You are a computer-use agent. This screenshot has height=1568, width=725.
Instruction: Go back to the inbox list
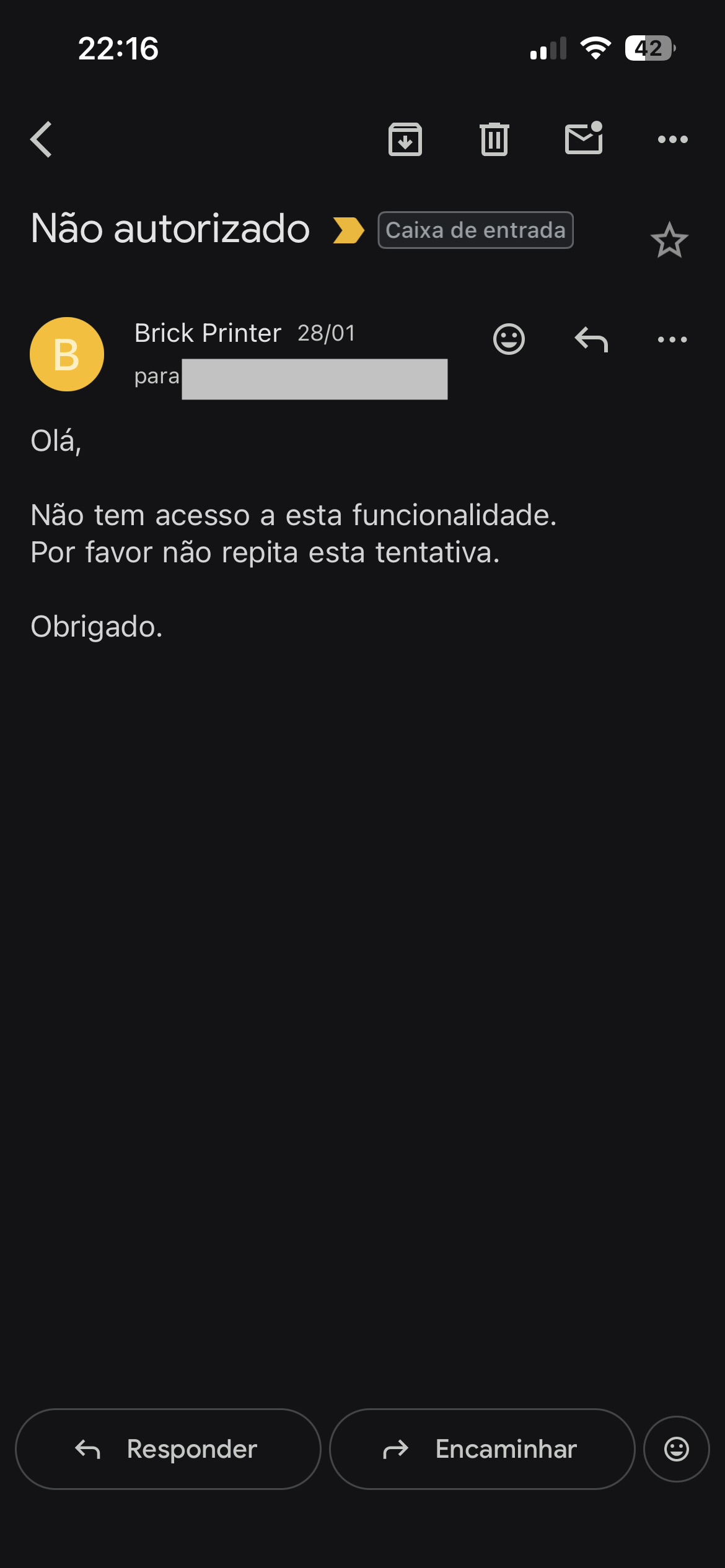pos(42,139)
